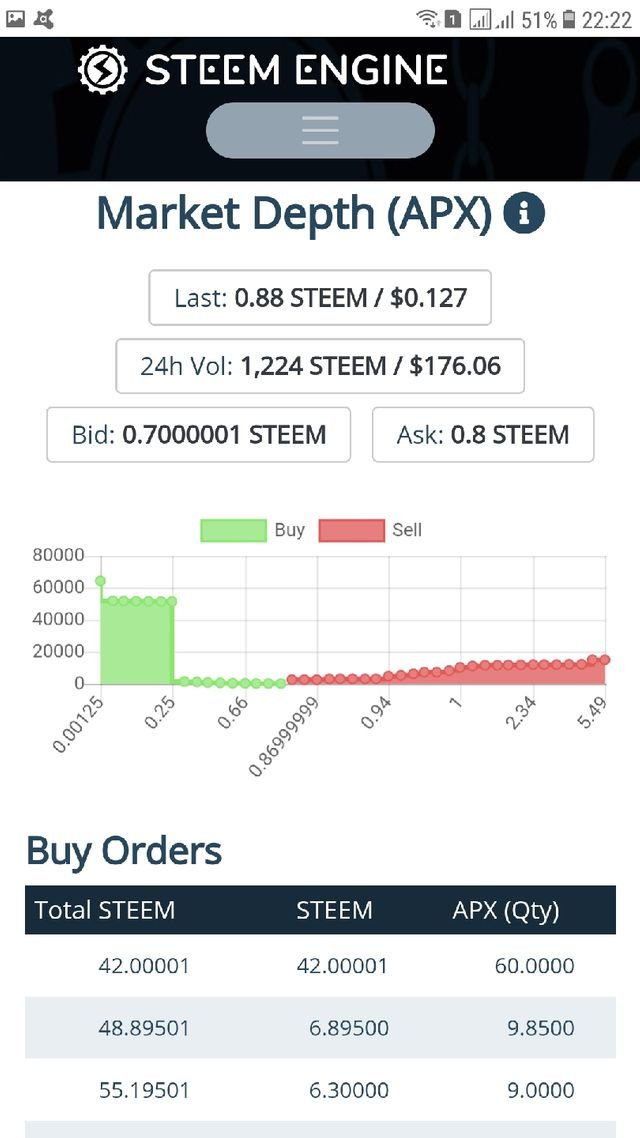Toggle the Sell series in chart legend

tap(371, 530)
